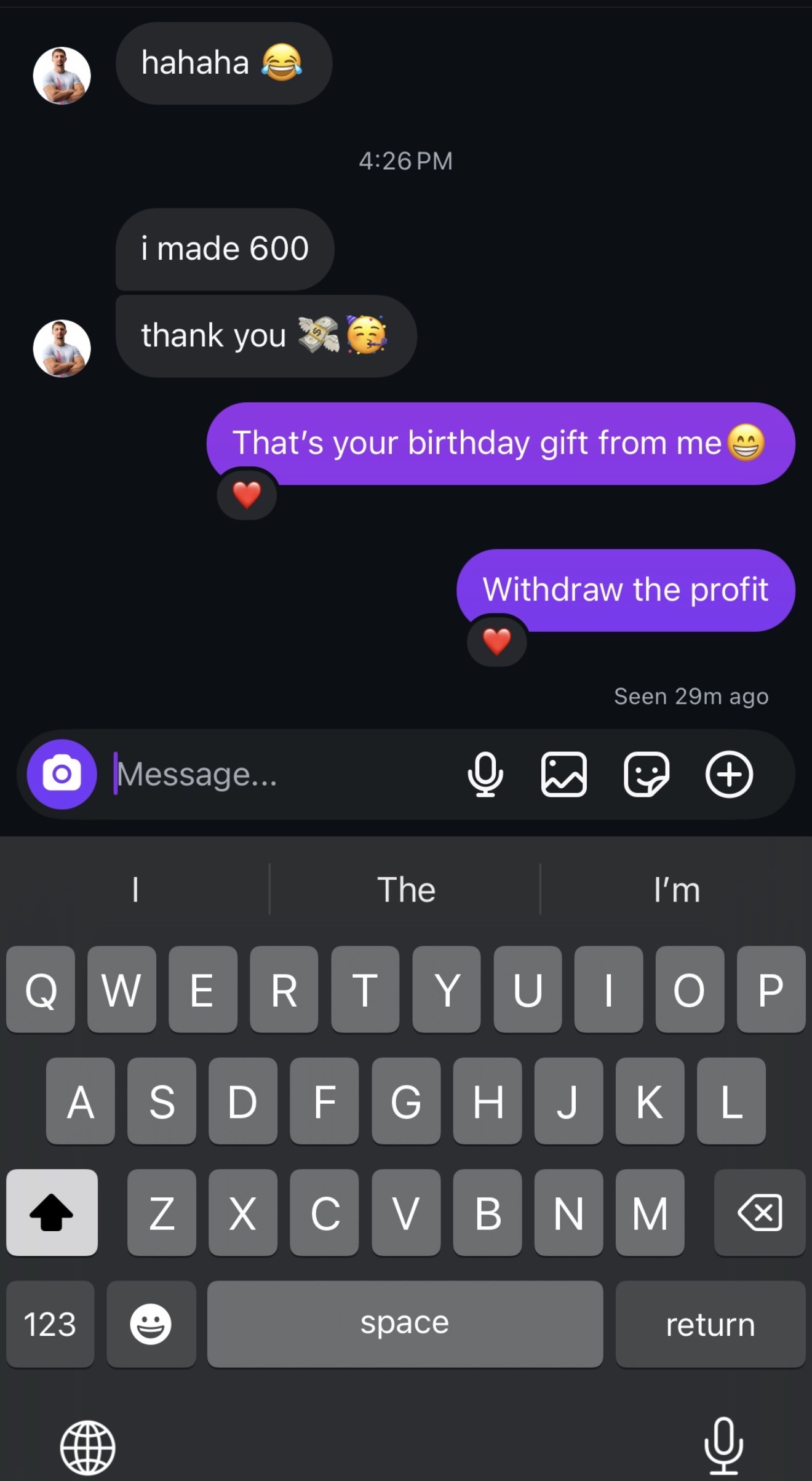812x1481 pixels.
Task: Start keyboard dictation with the bottom microphone
Action: [723, 1445]
